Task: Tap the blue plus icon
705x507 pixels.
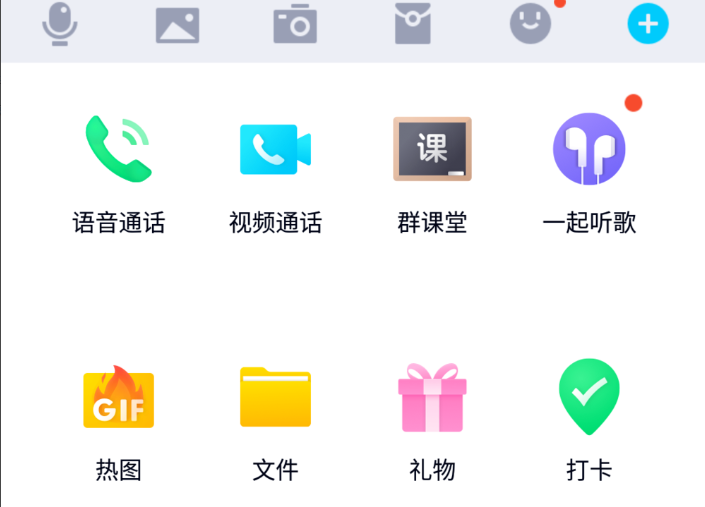Action: coord(648,24)
